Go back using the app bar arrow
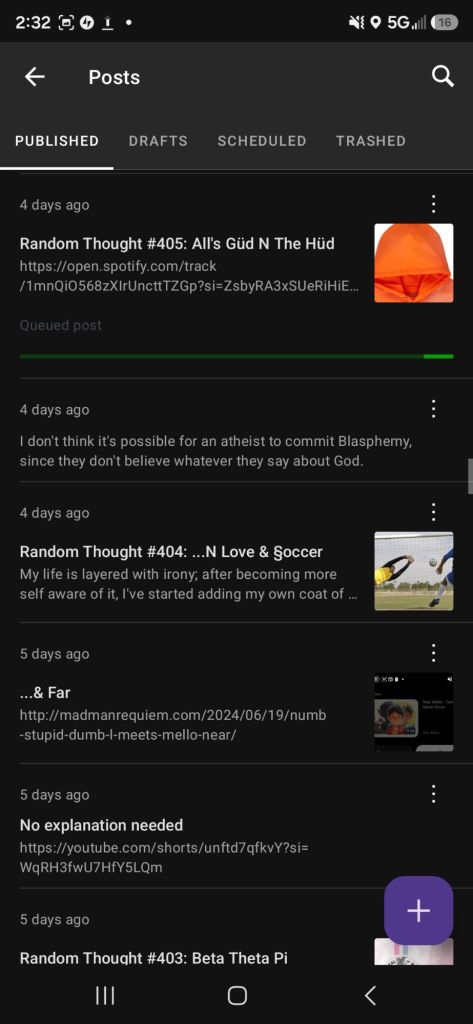Screen dimensions: 473x1024 pyautogui.click(x=35, y=77)
